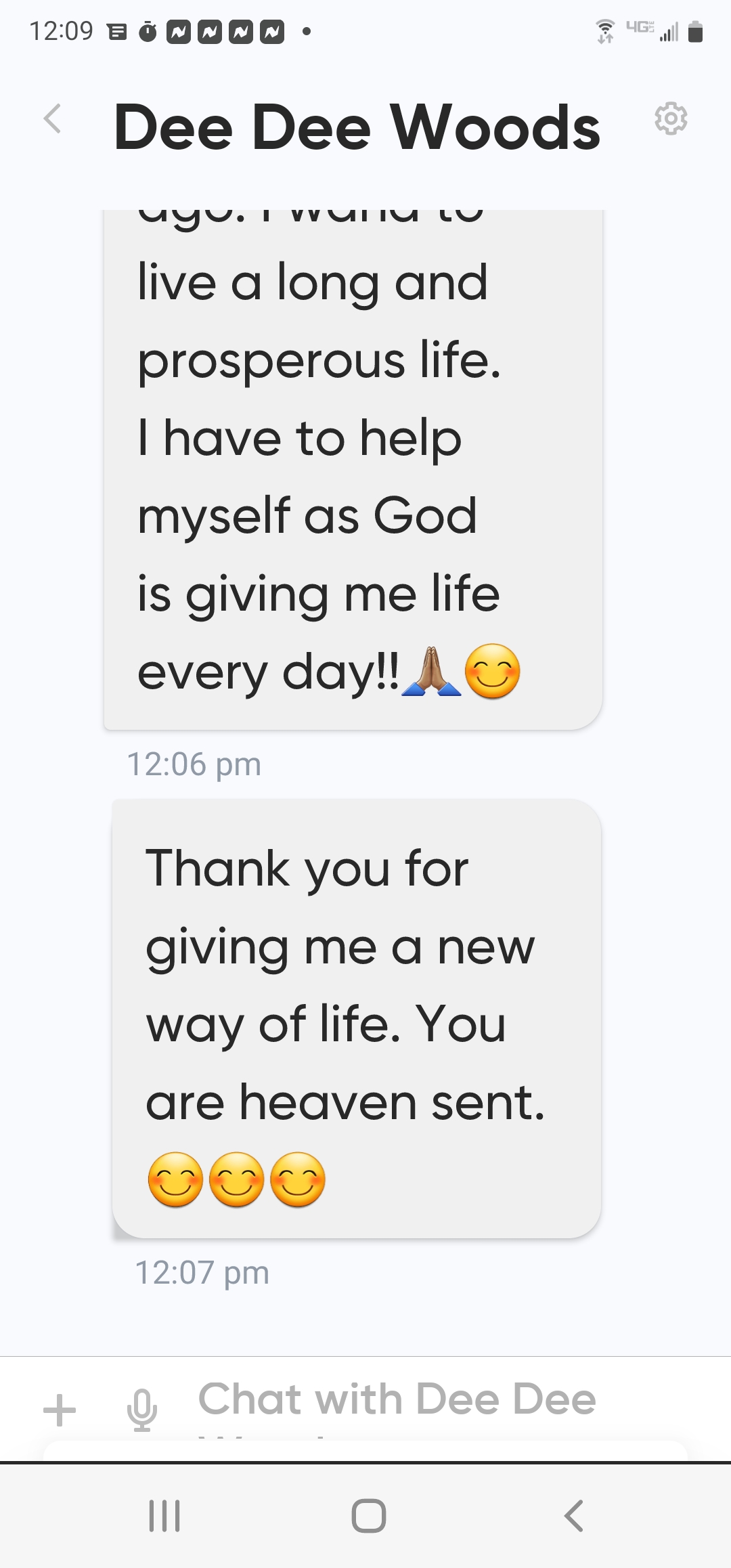
Task: Go to the home screen
Action: (x=369, y=1515)
